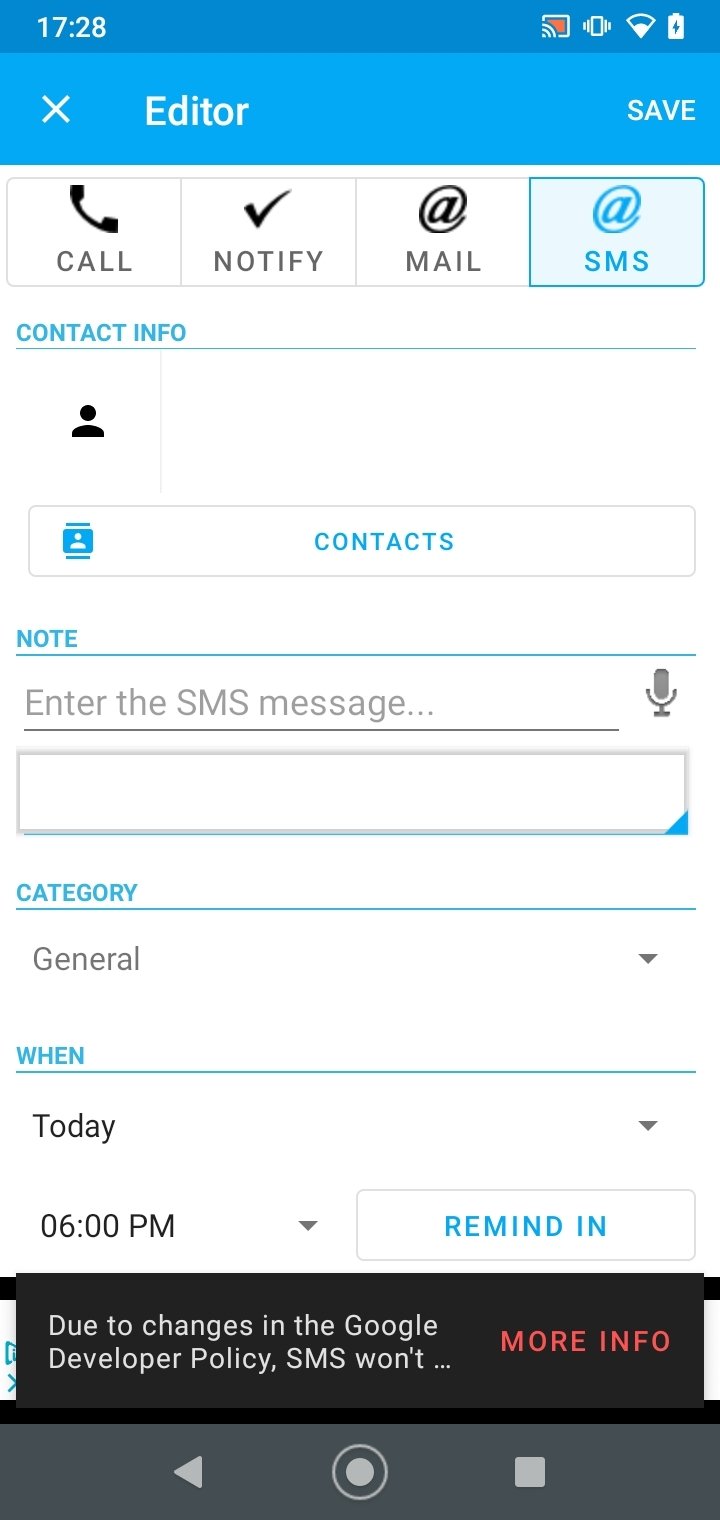Tap the contact person icon
Image resolution: width=720 pixels, height=1520 pixels.
point(88,422)
